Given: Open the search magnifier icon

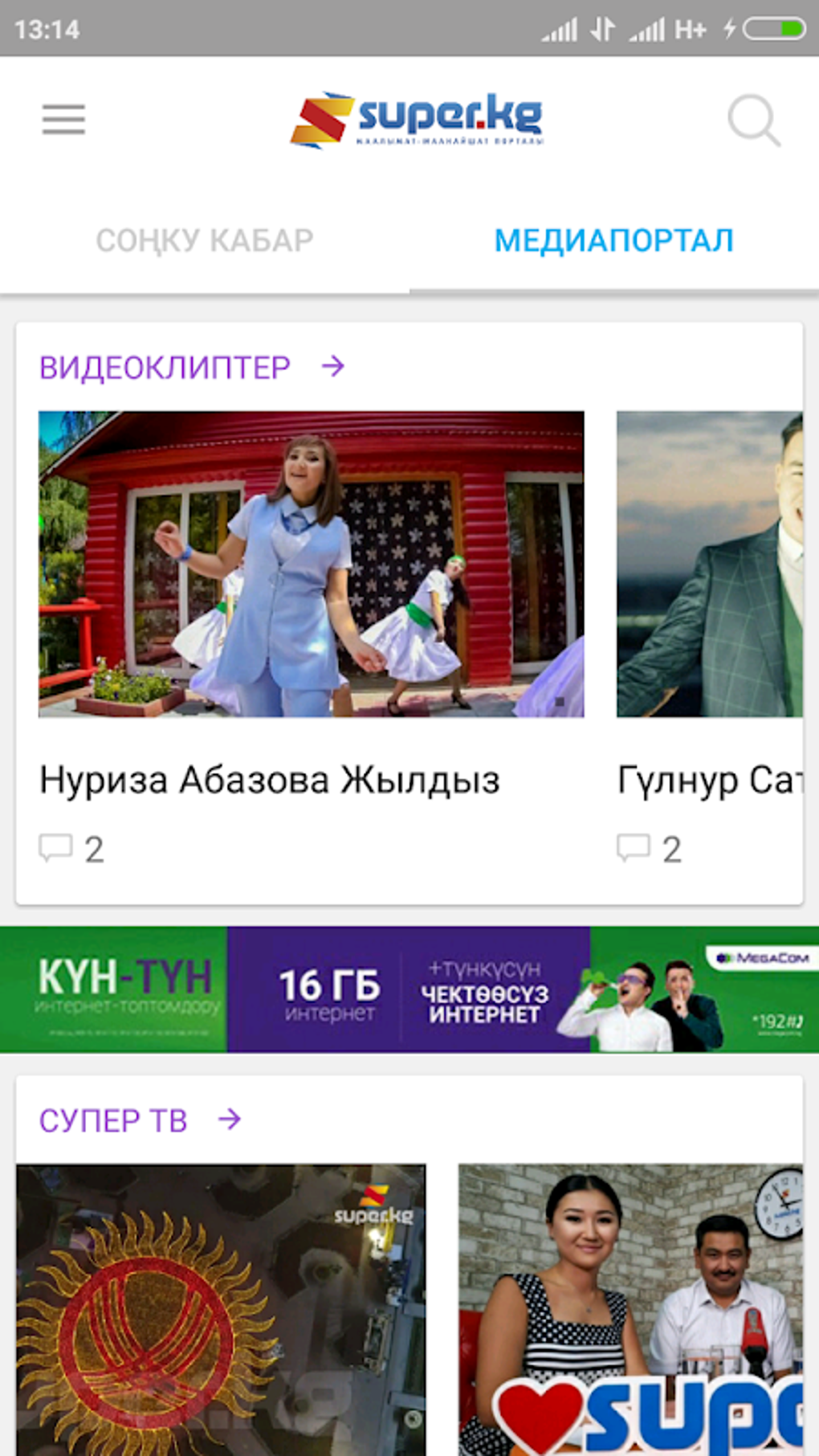Looking at the screenshot, I should (753, 121).
